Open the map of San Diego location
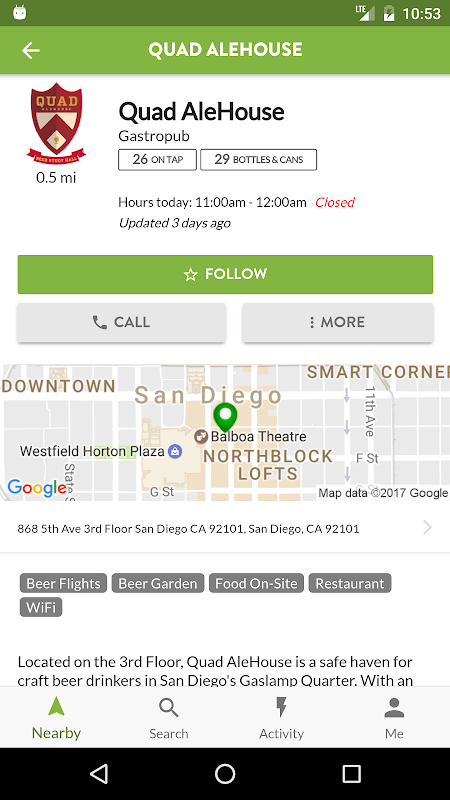450x800 pixels. pyautogui.click(x=225, y=432)
